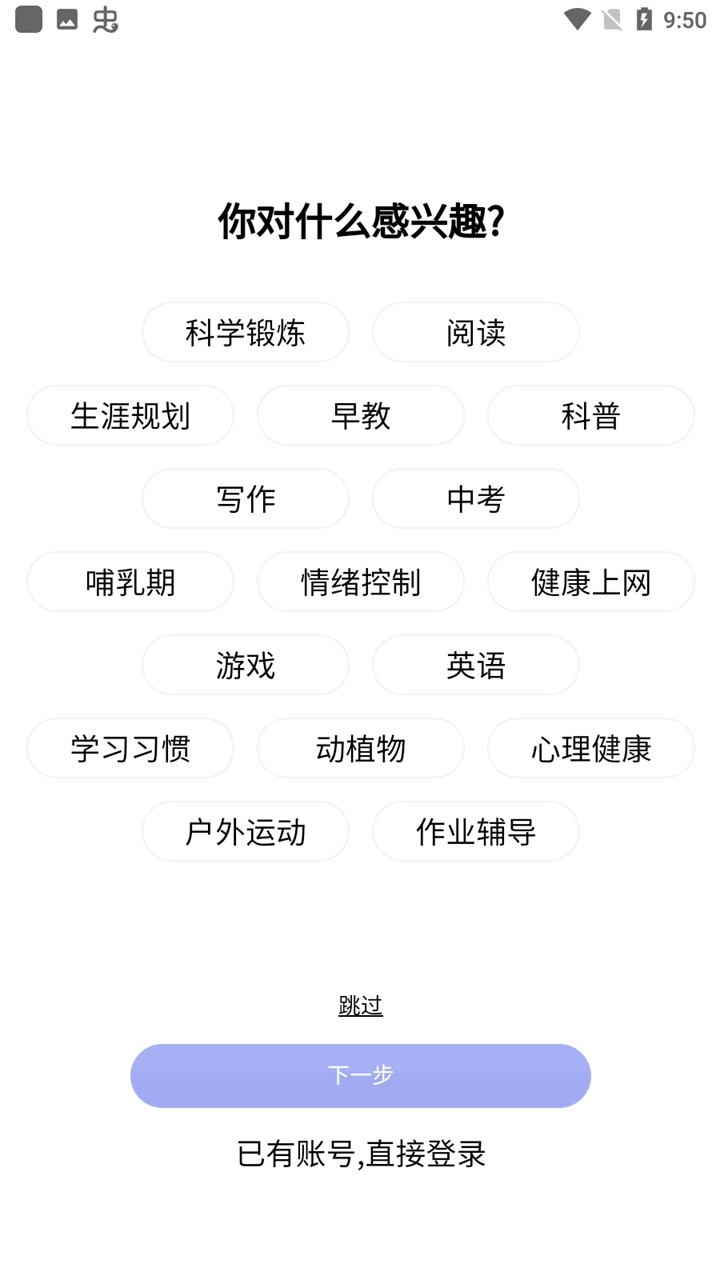The image size is (720, 1280).
Task: Tap the 游戏 chip
Action: coord(245,664)
